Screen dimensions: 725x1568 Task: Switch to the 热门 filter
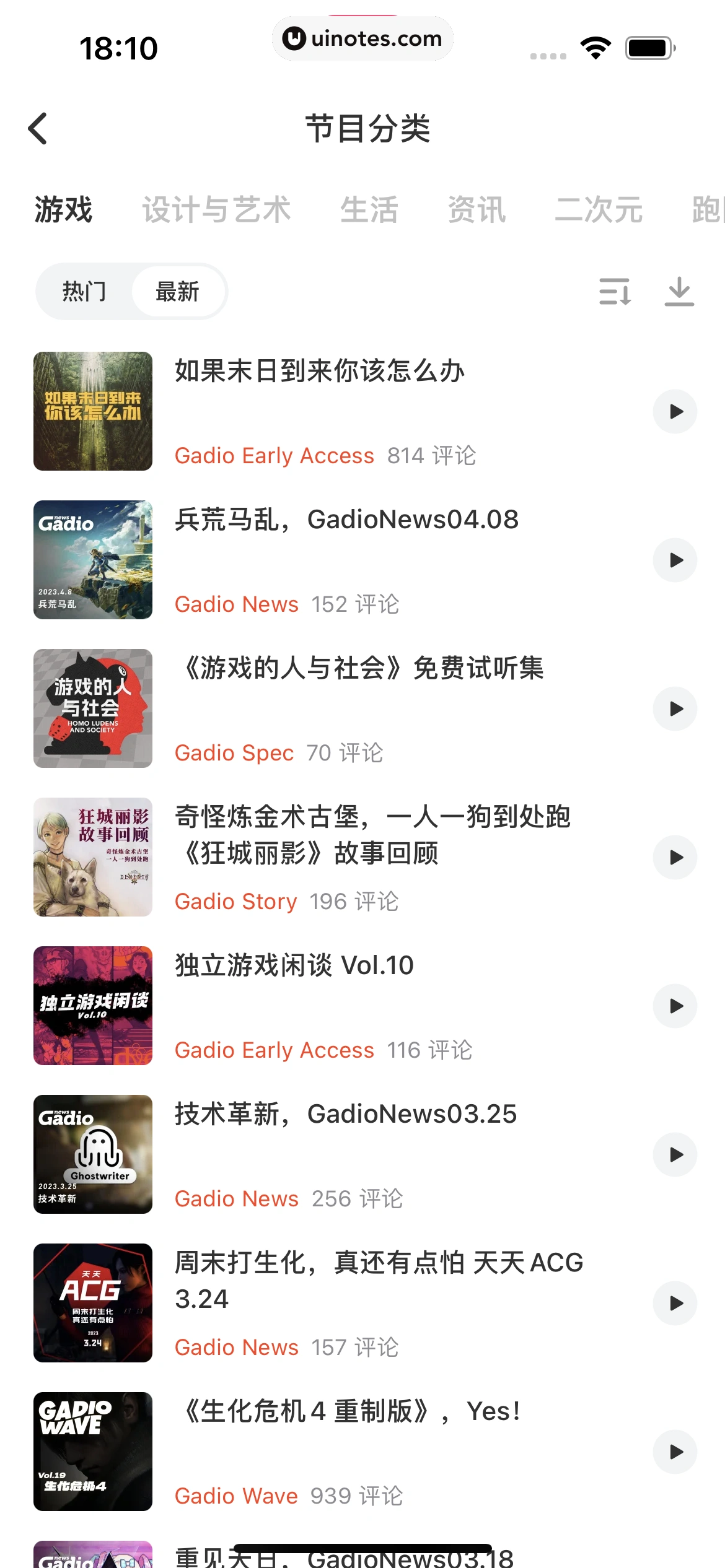click(x=84, y=291)
